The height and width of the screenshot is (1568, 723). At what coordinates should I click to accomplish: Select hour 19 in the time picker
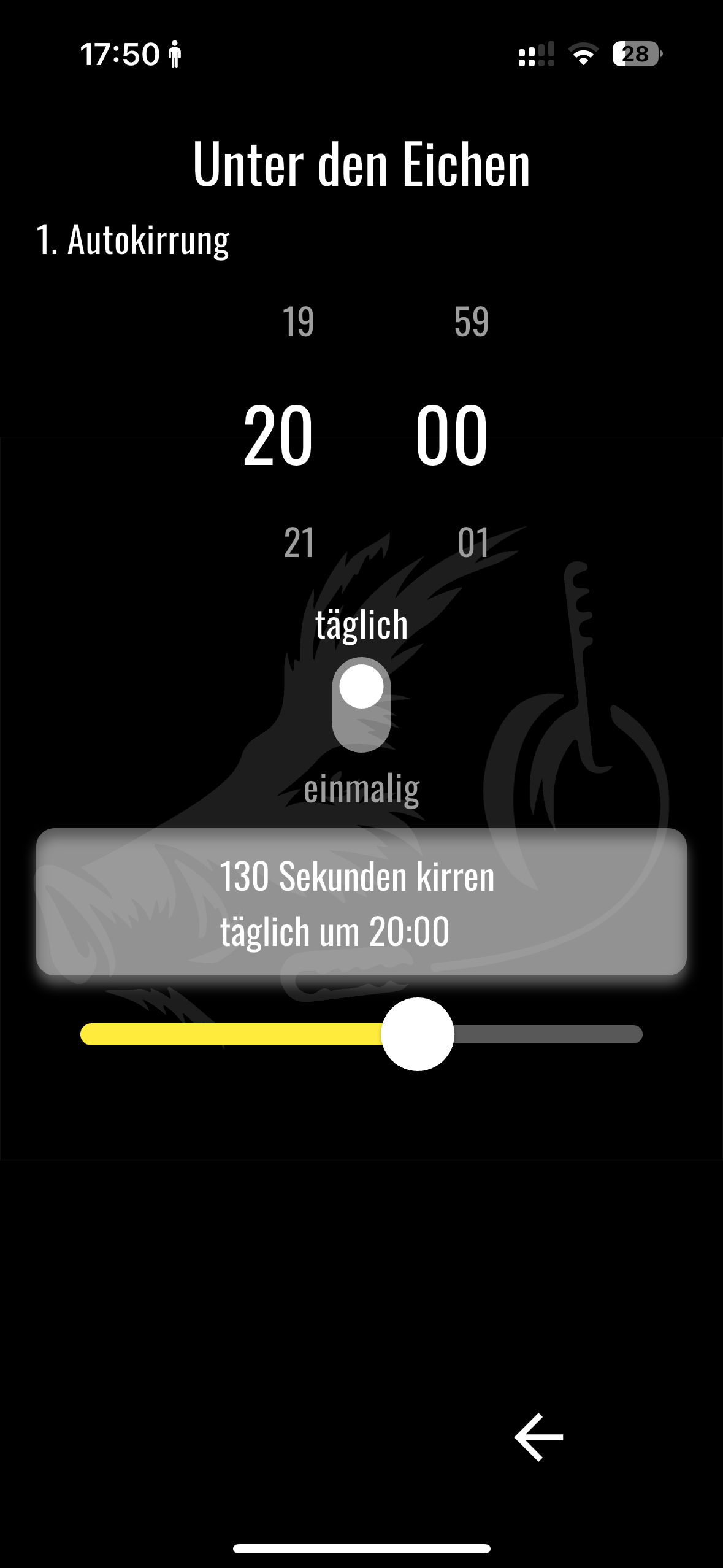(x=298, y=321)
